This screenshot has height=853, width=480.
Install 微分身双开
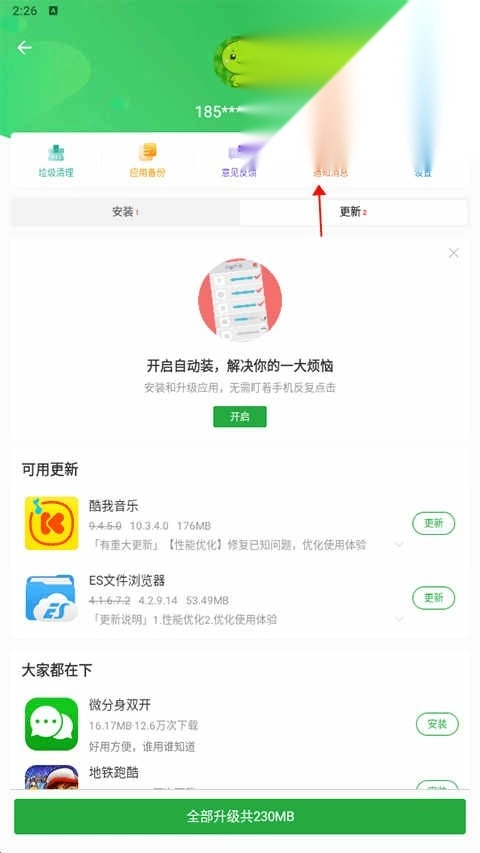point(437,724)
